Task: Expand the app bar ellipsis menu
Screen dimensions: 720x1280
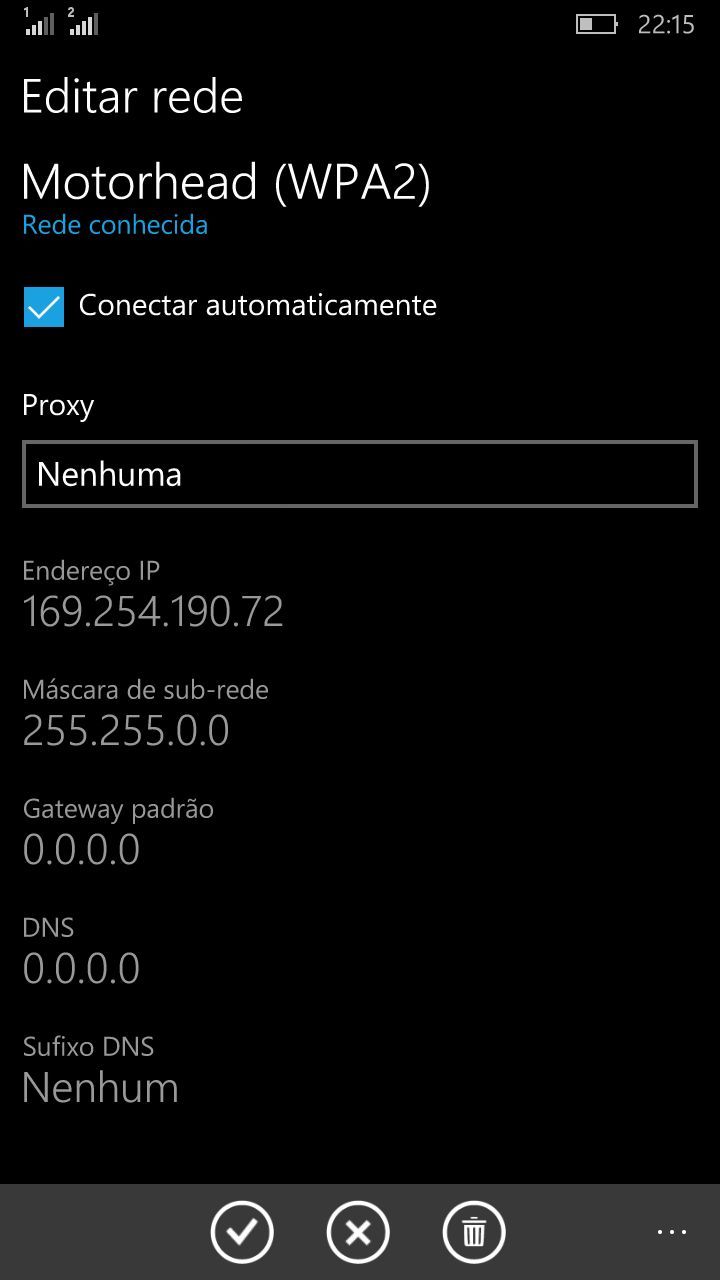Action: (x=672, y=1232)
